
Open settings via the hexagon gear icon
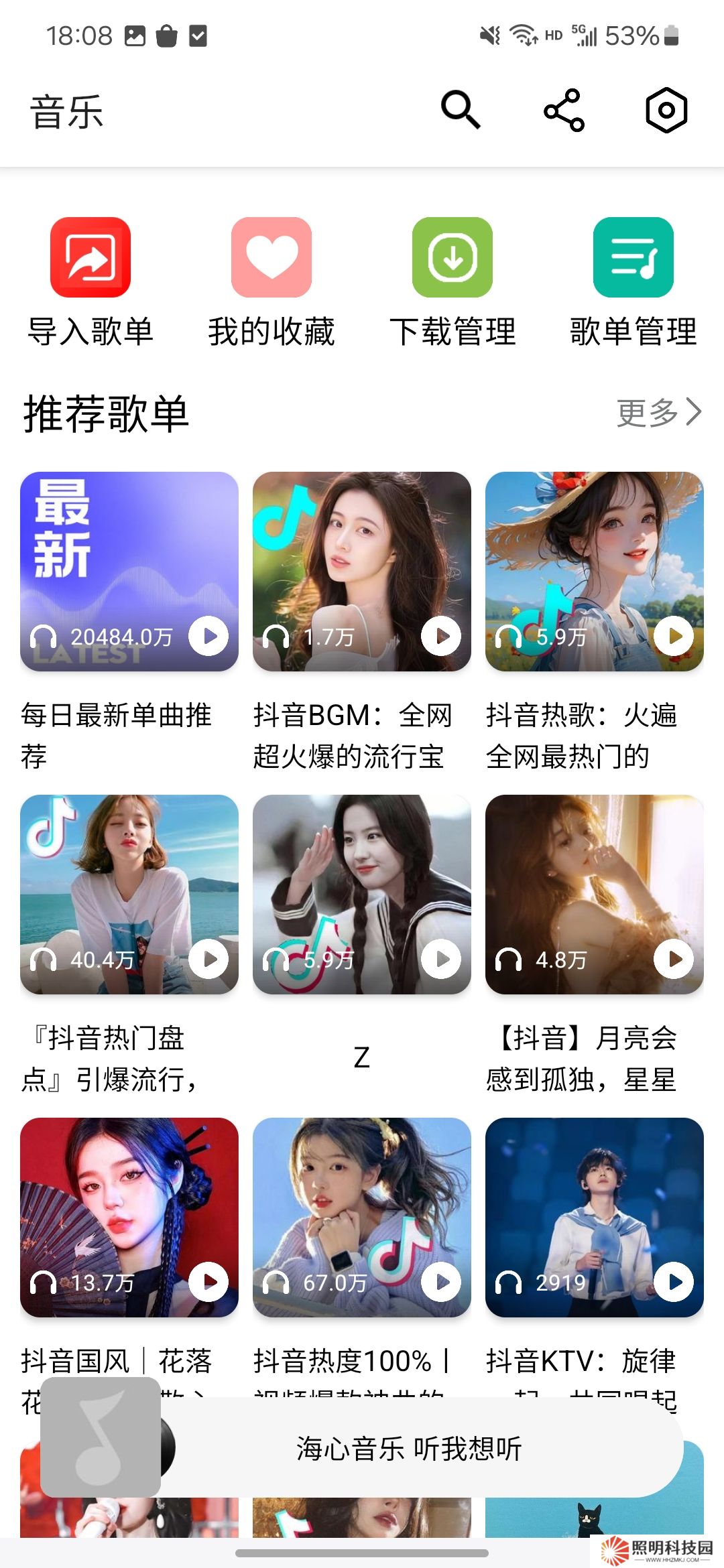(666, 110)
